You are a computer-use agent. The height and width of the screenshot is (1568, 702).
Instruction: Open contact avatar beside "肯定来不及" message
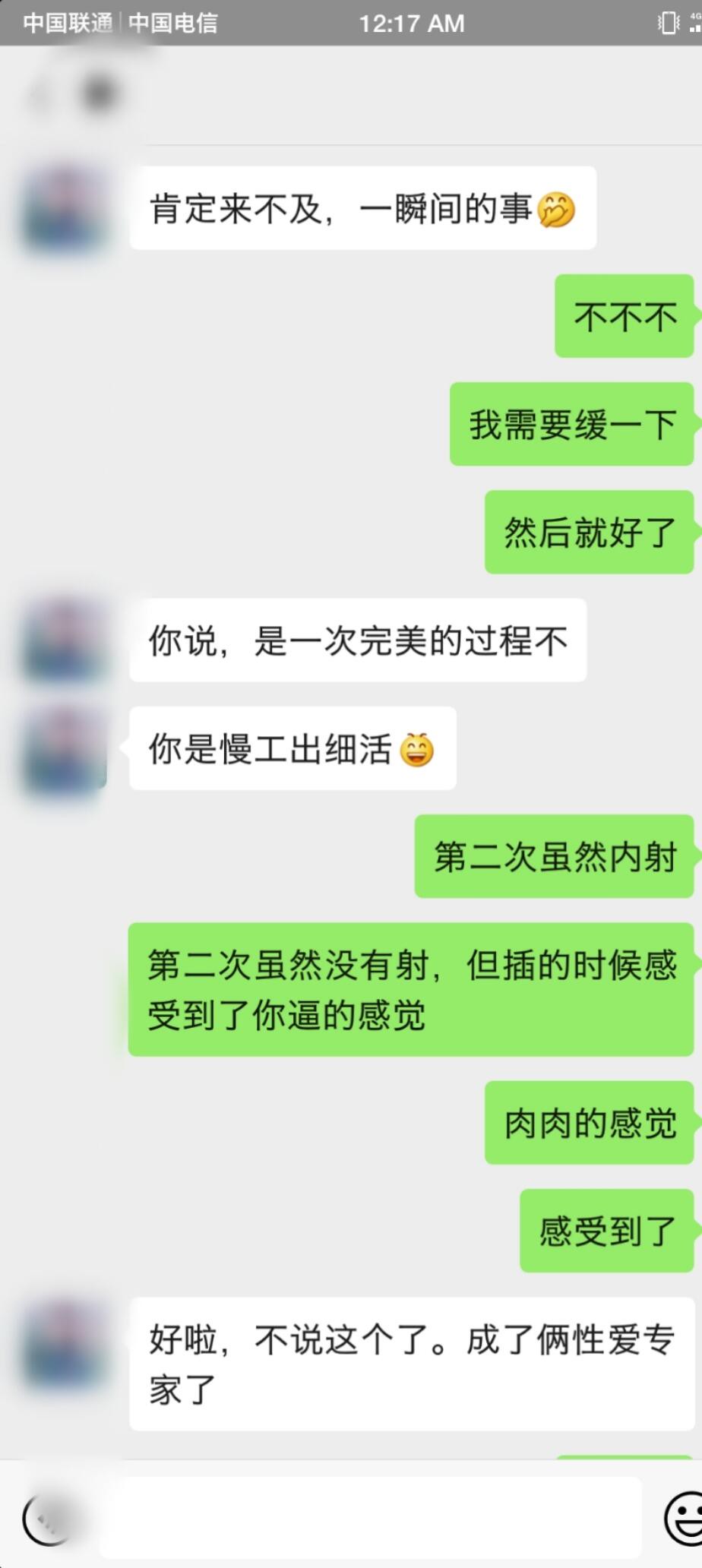65,209
